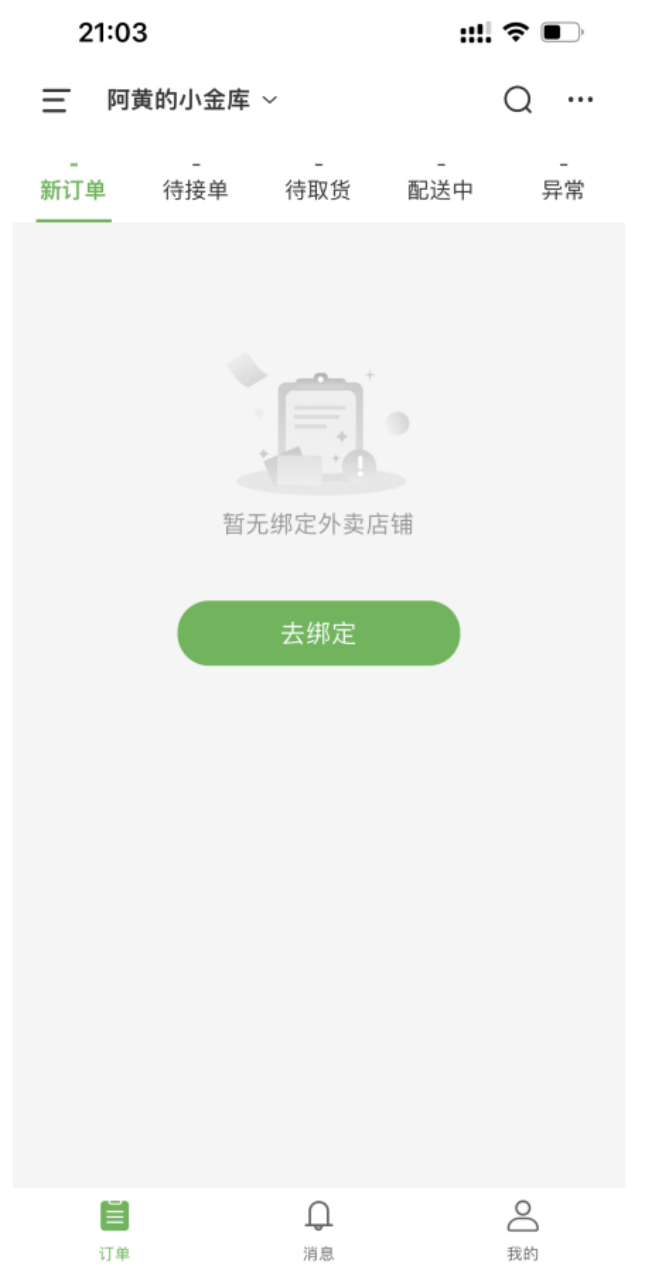
Task: Open the hamburger drawer menu
Action: pos(56,100)
